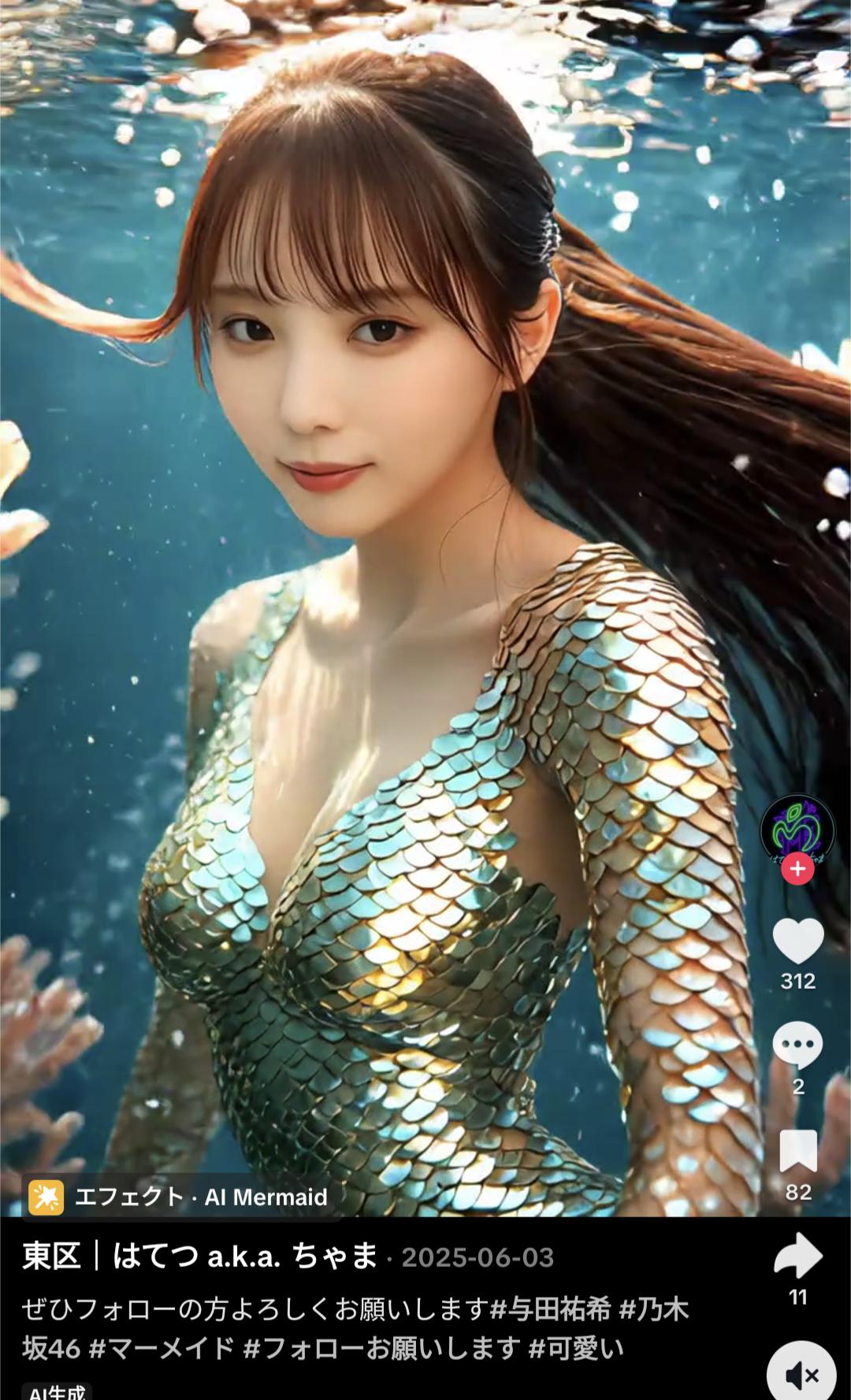Share this video with the arrow icon

tap(797, 1256)
